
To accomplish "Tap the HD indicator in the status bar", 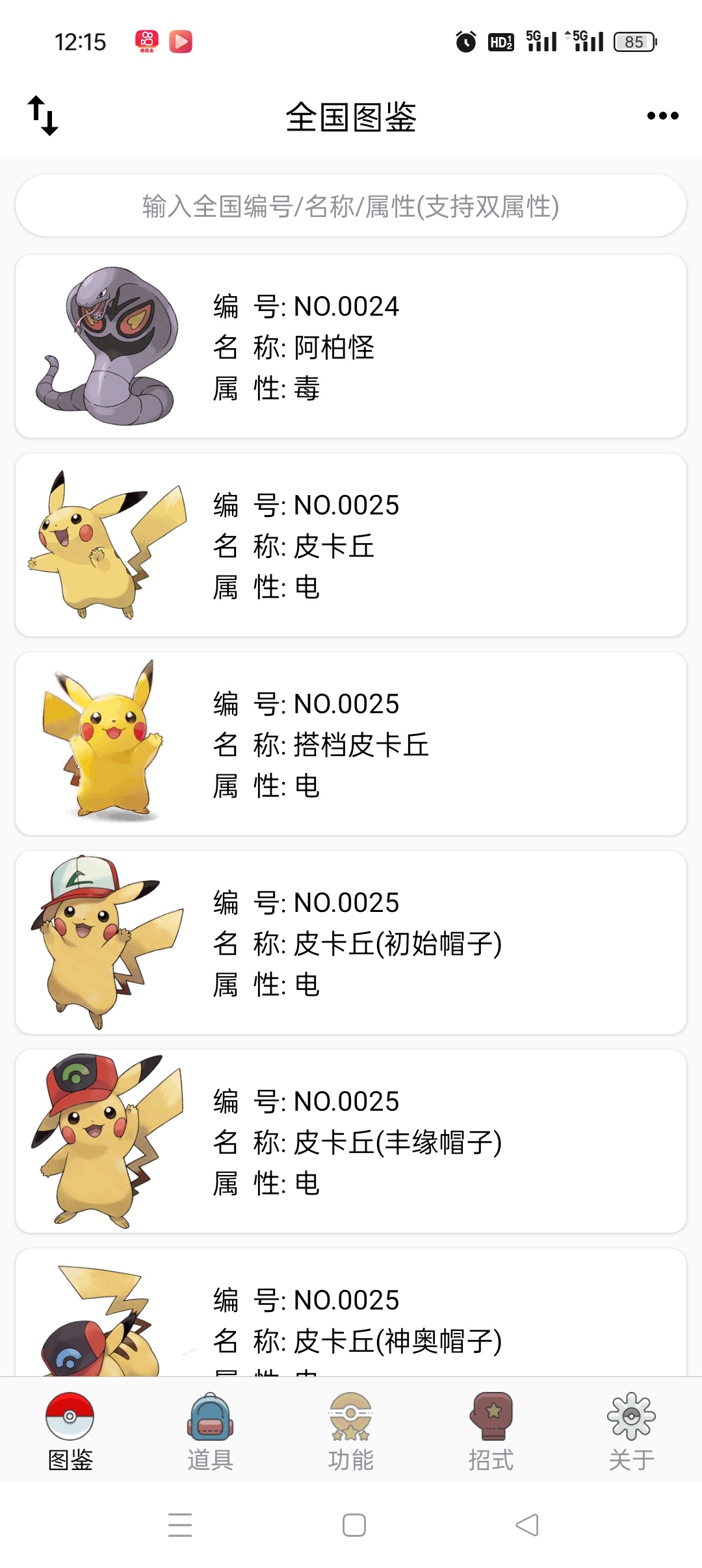I will [x=500, y=41].
